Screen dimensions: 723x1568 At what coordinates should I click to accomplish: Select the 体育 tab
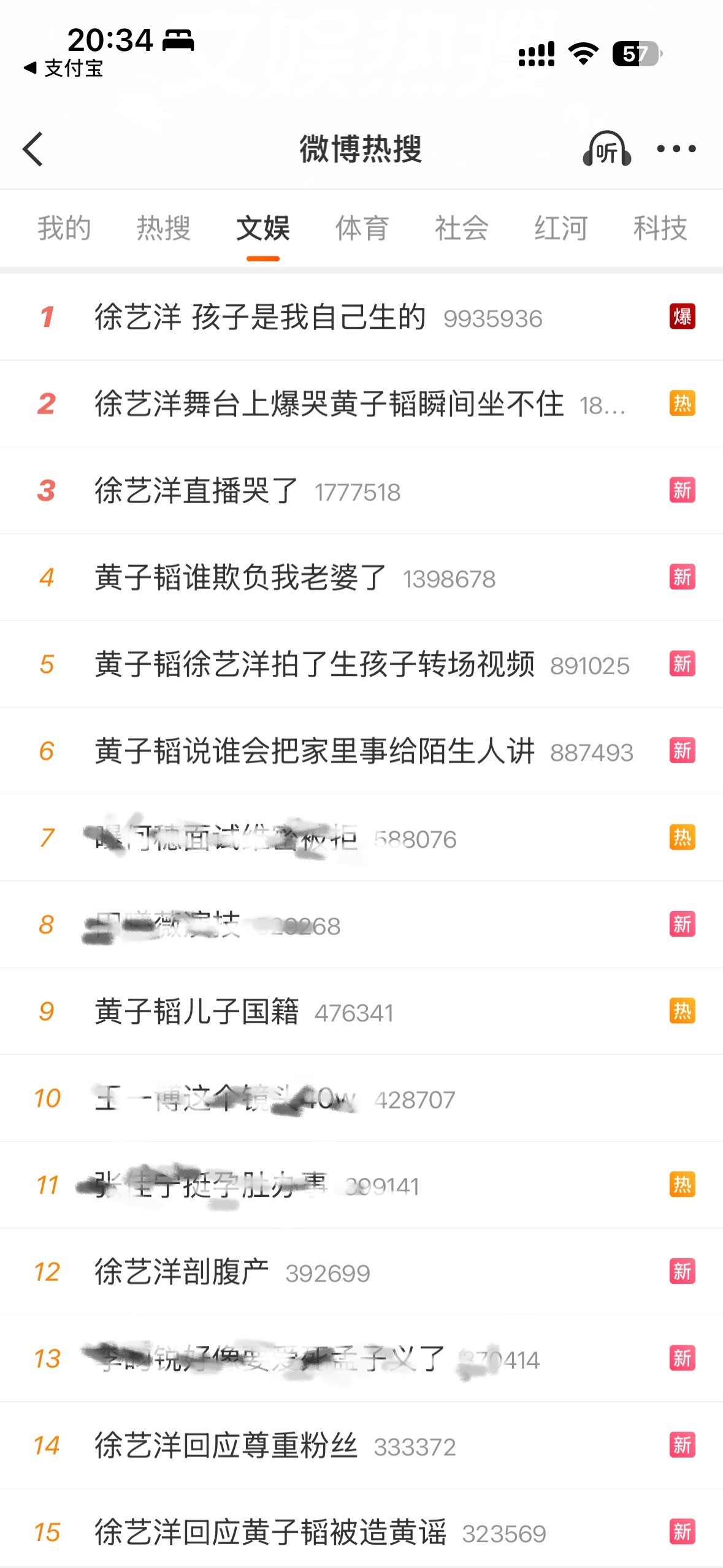pyautogui.click(x=362, y=228)
